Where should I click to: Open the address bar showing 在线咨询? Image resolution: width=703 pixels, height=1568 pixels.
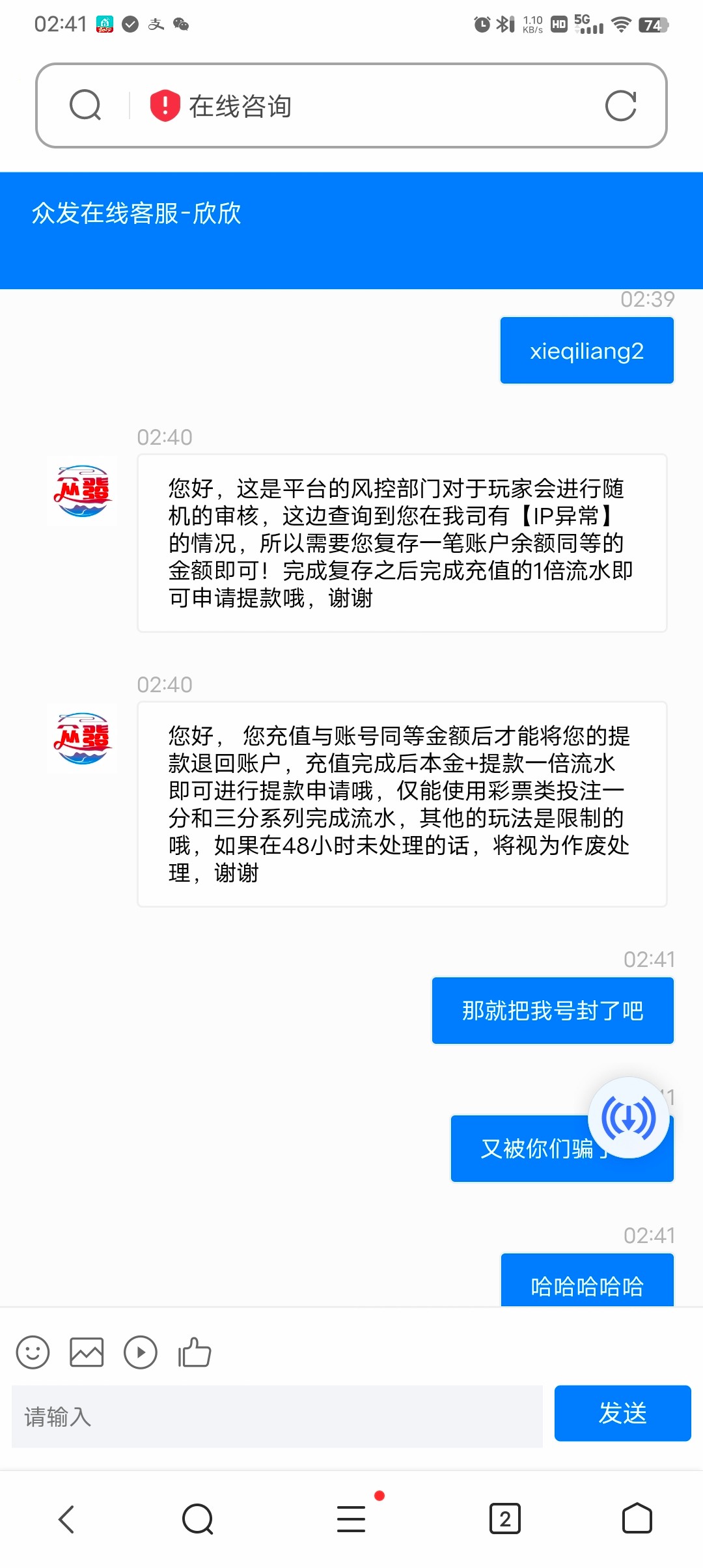click(x=365, y=105)
